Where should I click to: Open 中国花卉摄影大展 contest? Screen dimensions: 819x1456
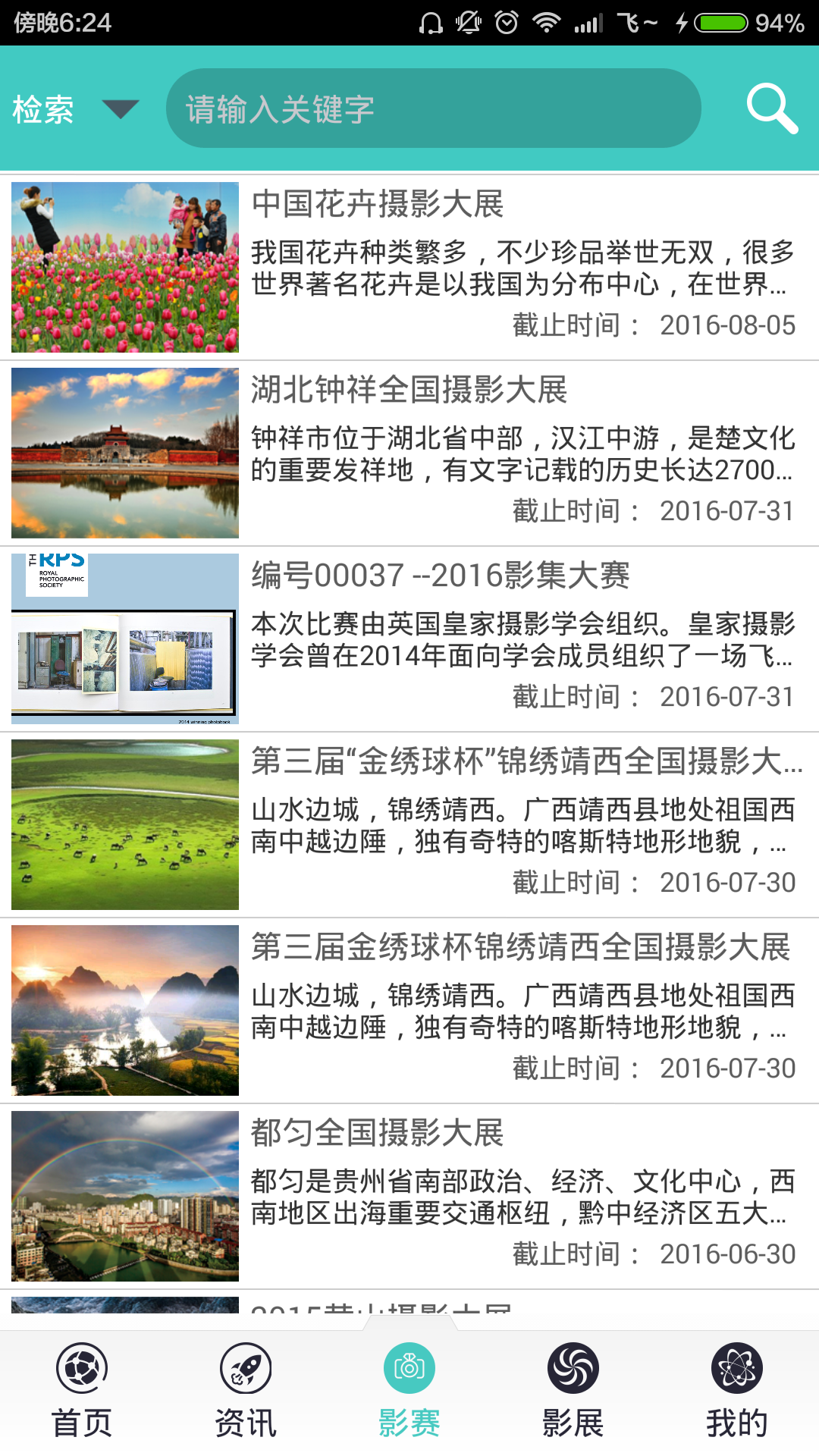coord(409,267)
